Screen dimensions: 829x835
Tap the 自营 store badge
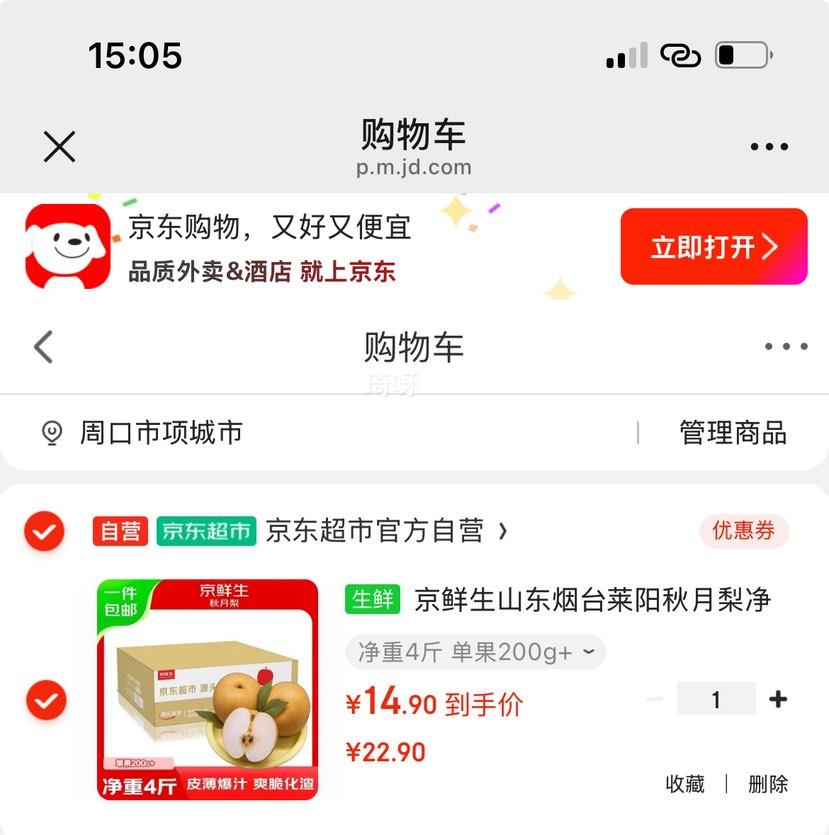tap(122, 531)
